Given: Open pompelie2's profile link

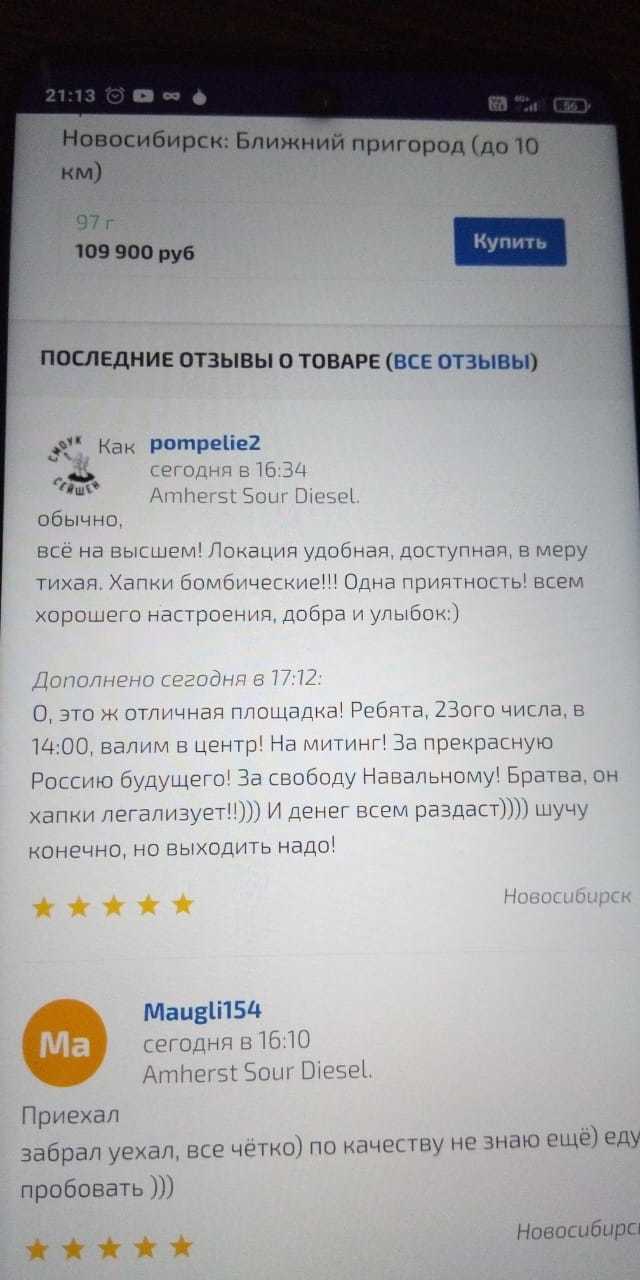Looking at the screenshot, I should (205, 443).
